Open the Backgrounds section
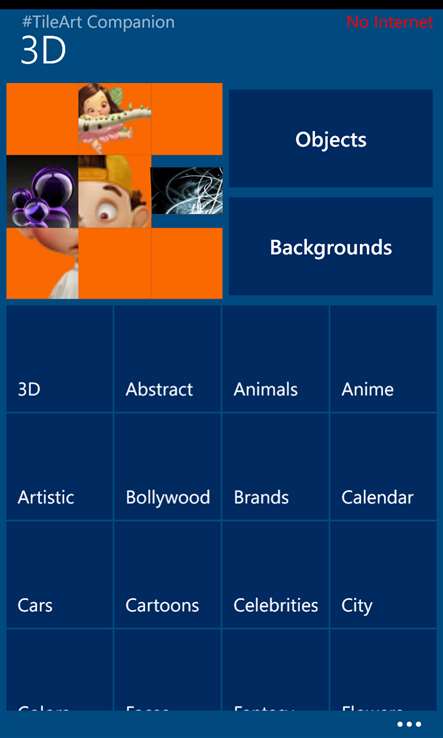This screenshot has width=443, height=738. point(330,246)
